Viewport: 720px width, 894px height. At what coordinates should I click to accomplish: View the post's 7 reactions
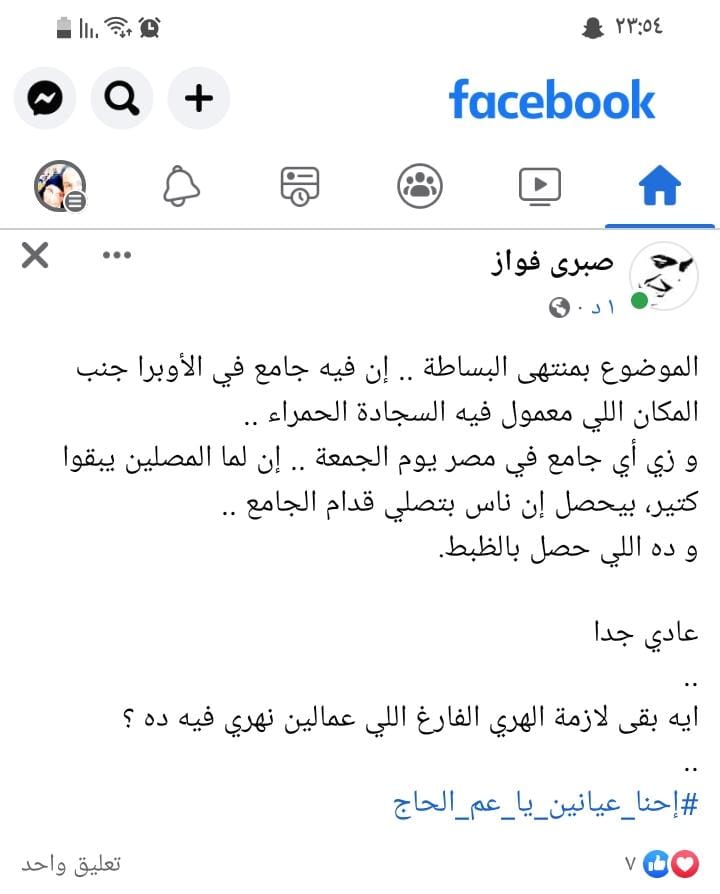(660, 863)
